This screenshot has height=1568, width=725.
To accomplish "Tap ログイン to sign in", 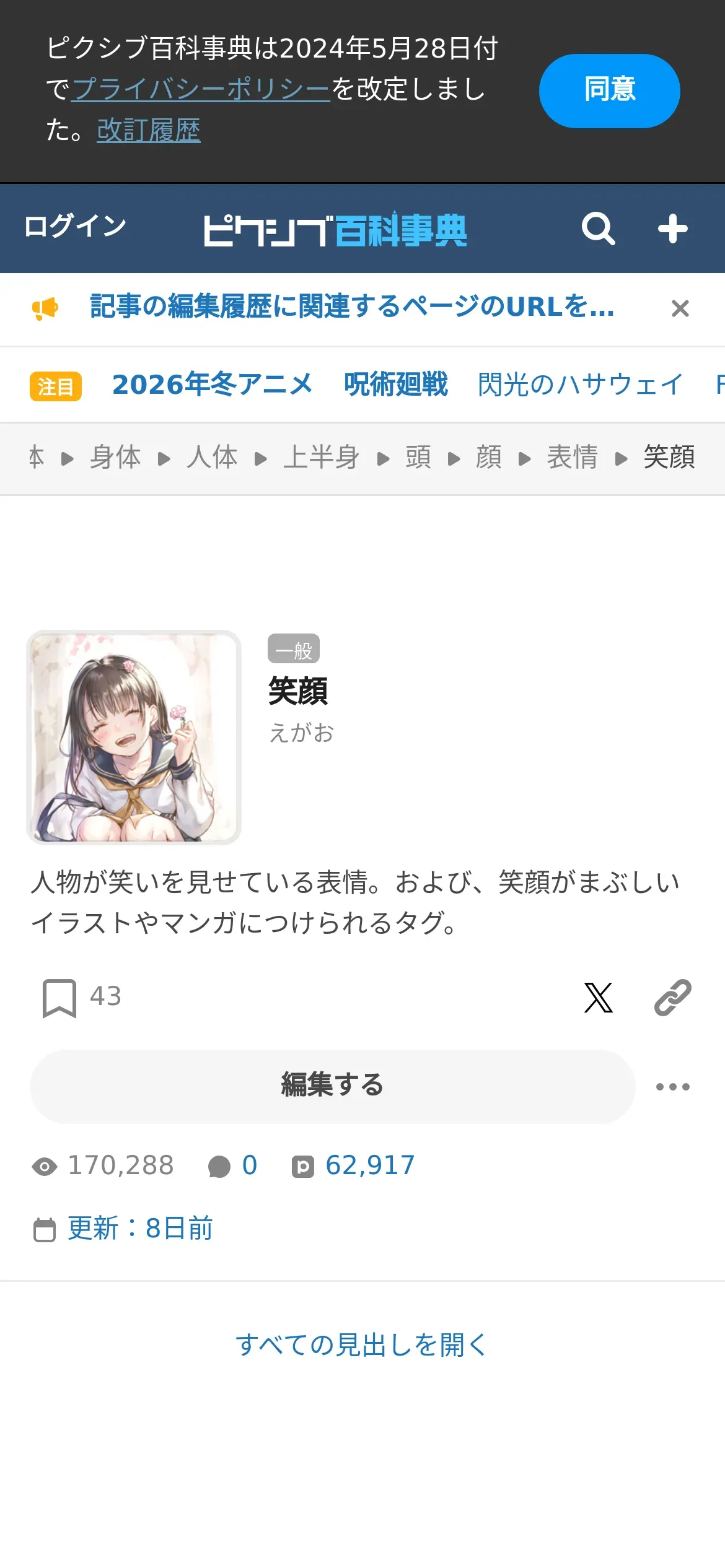I will [75, 226].
